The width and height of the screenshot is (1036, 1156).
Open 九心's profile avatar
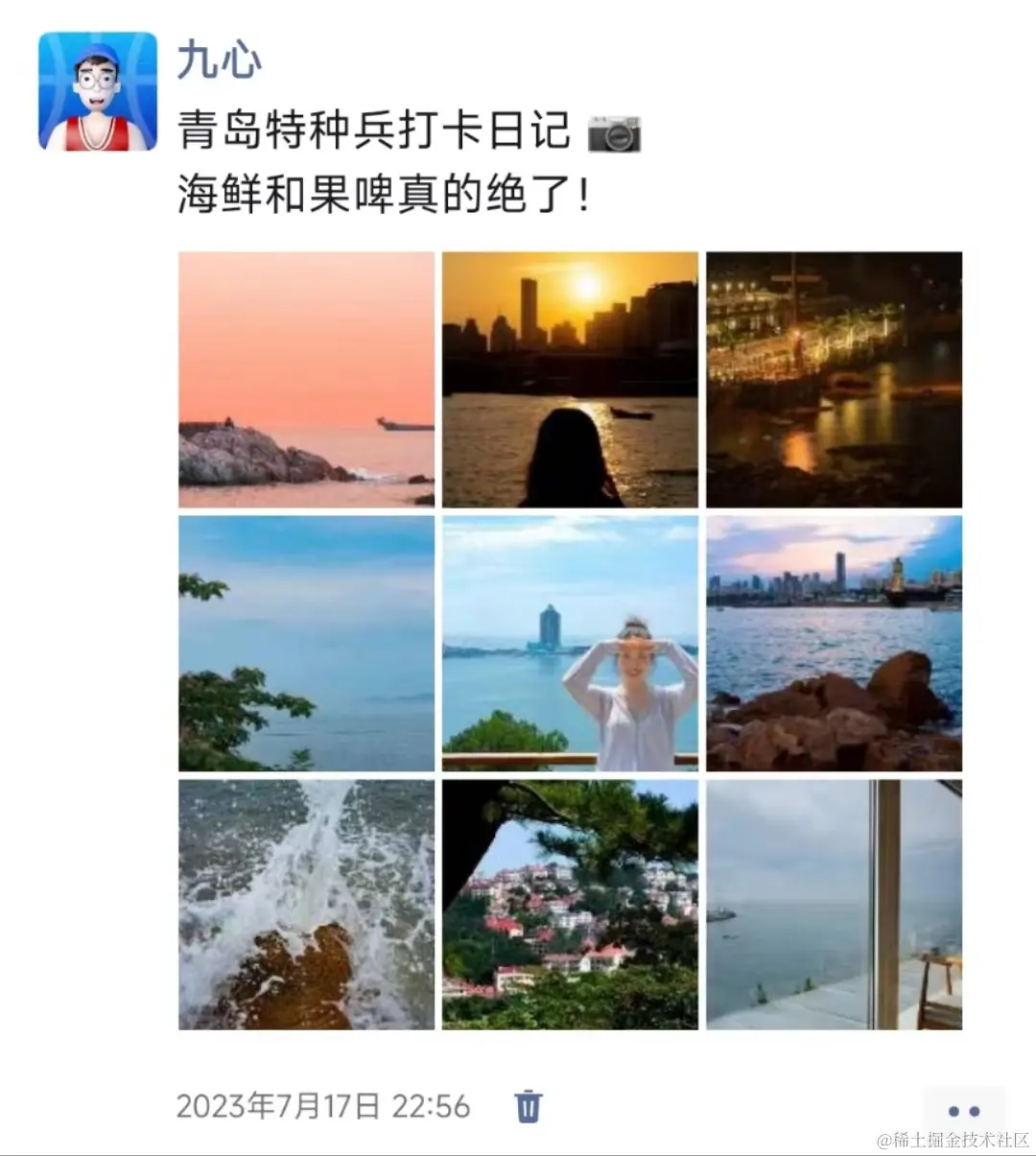pyautogui.click(x=98, y=92)
